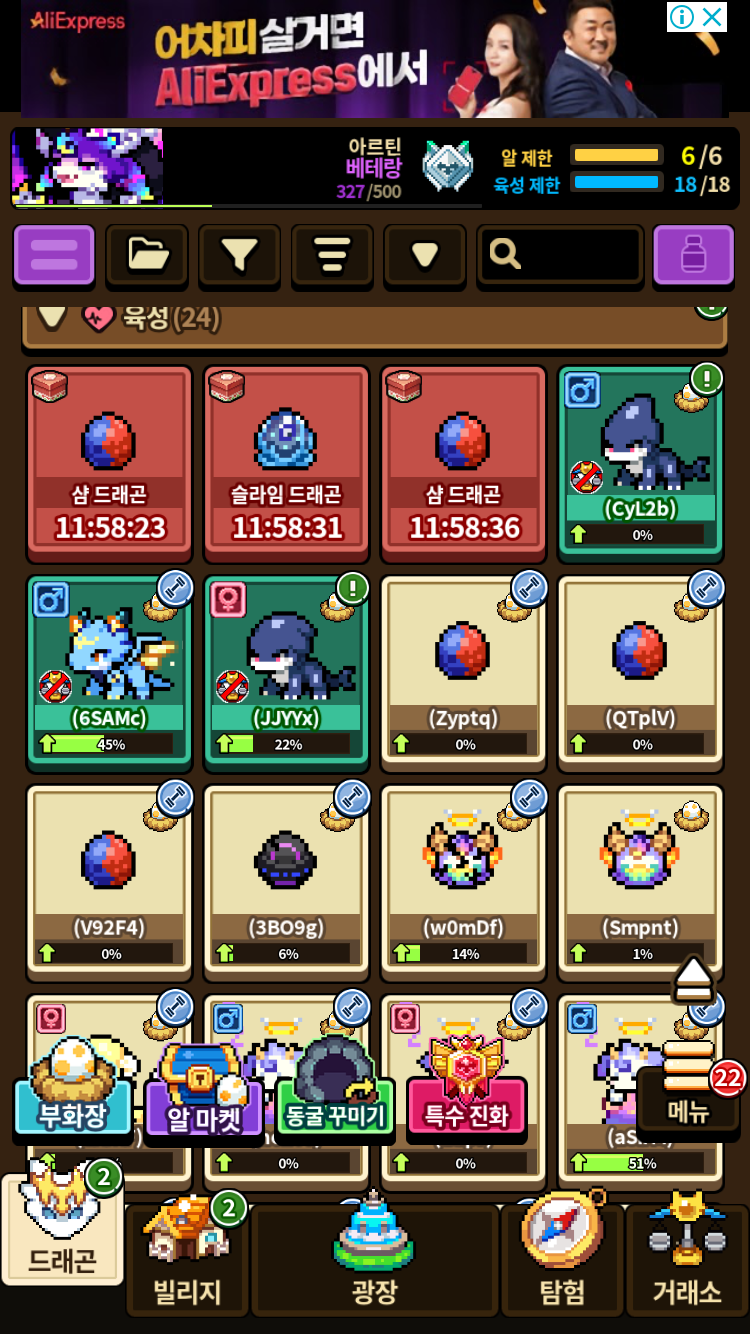
Task: Open the funnel filter options
Action: tap(239, 255)
